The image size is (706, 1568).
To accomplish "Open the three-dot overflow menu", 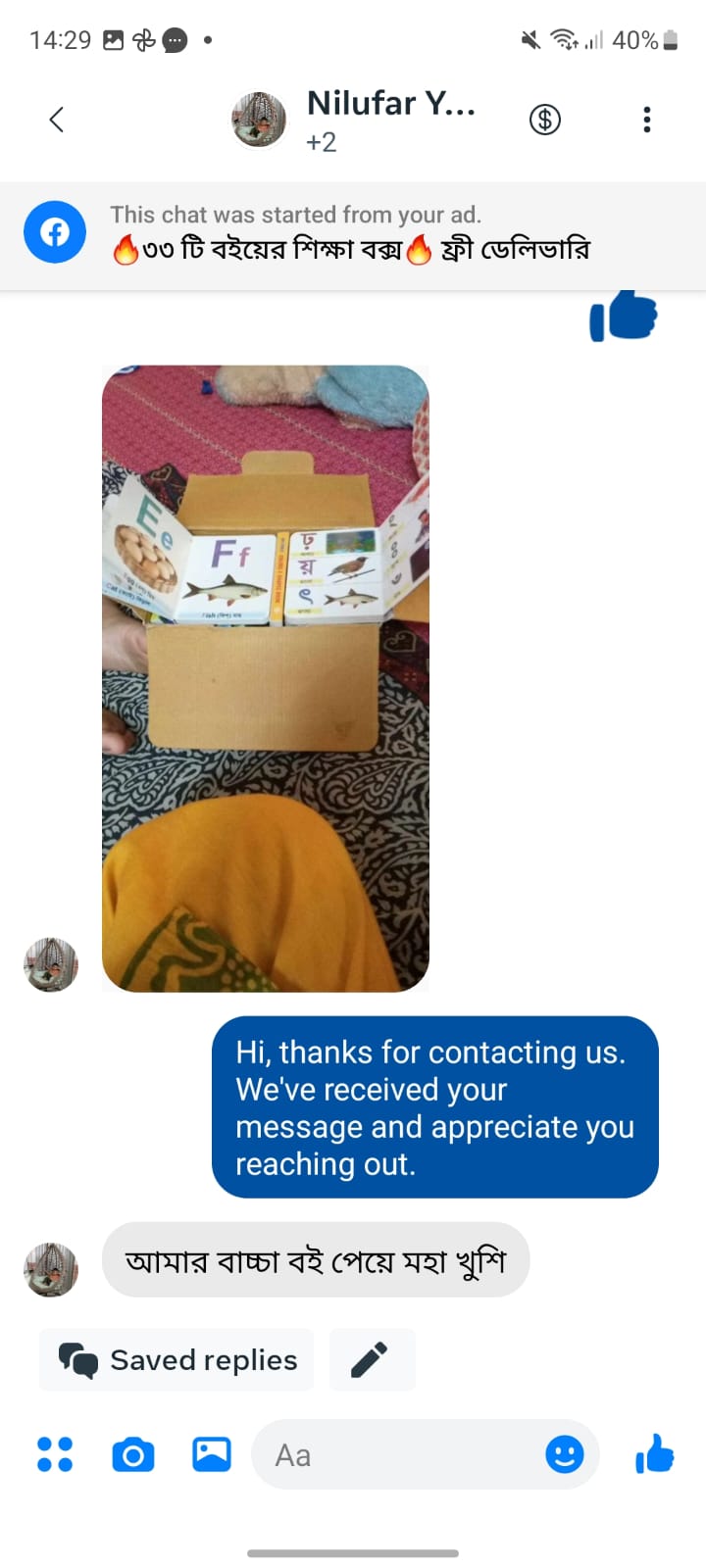I will (x=646, y=120).
